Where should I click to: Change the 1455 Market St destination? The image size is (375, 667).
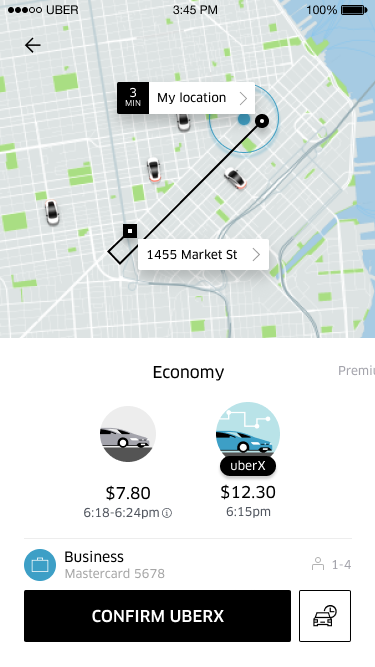203,254
